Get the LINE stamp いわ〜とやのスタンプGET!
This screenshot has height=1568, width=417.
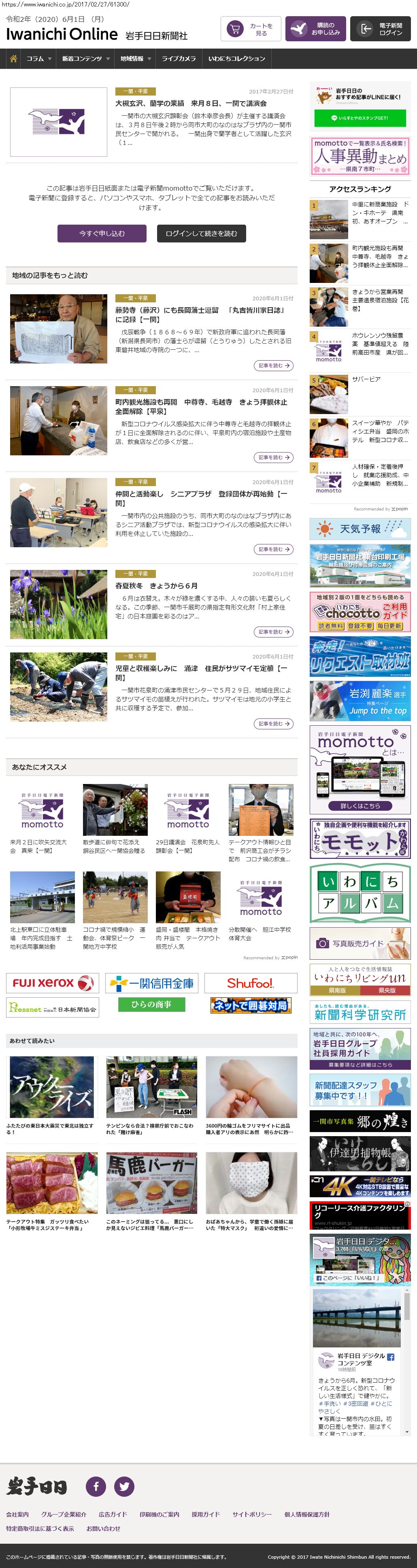pos(359,118)
